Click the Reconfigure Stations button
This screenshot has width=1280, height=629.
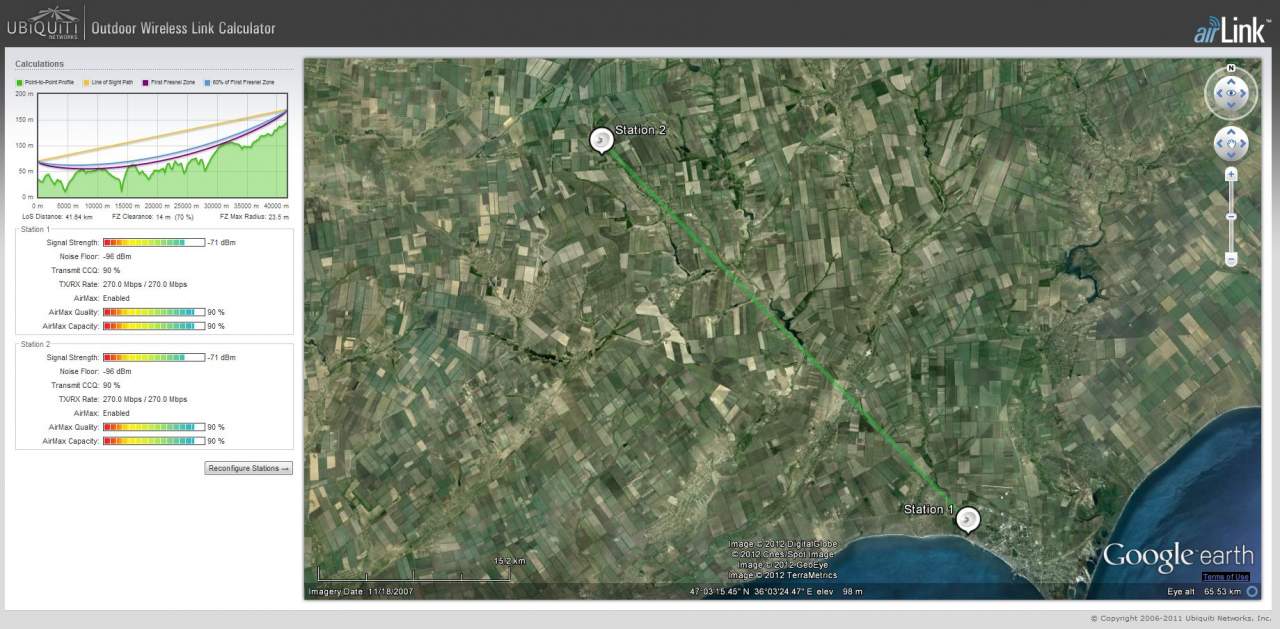248,468
